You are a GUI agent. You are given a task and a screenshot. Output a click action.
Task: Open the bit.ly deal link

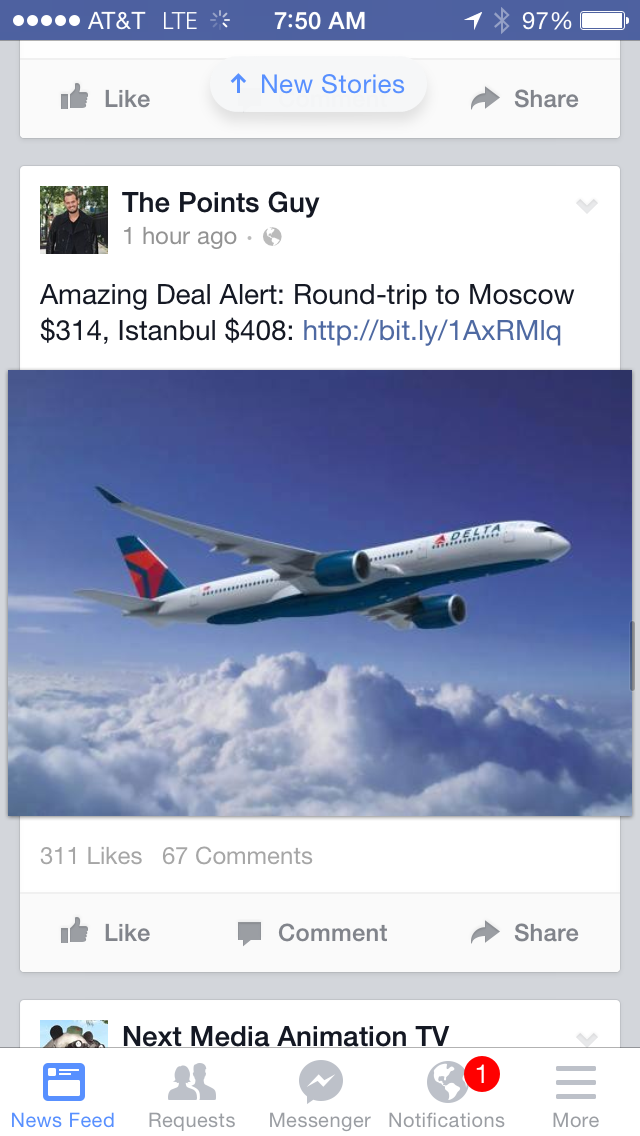pyautogui.click(x=431, y=330)
